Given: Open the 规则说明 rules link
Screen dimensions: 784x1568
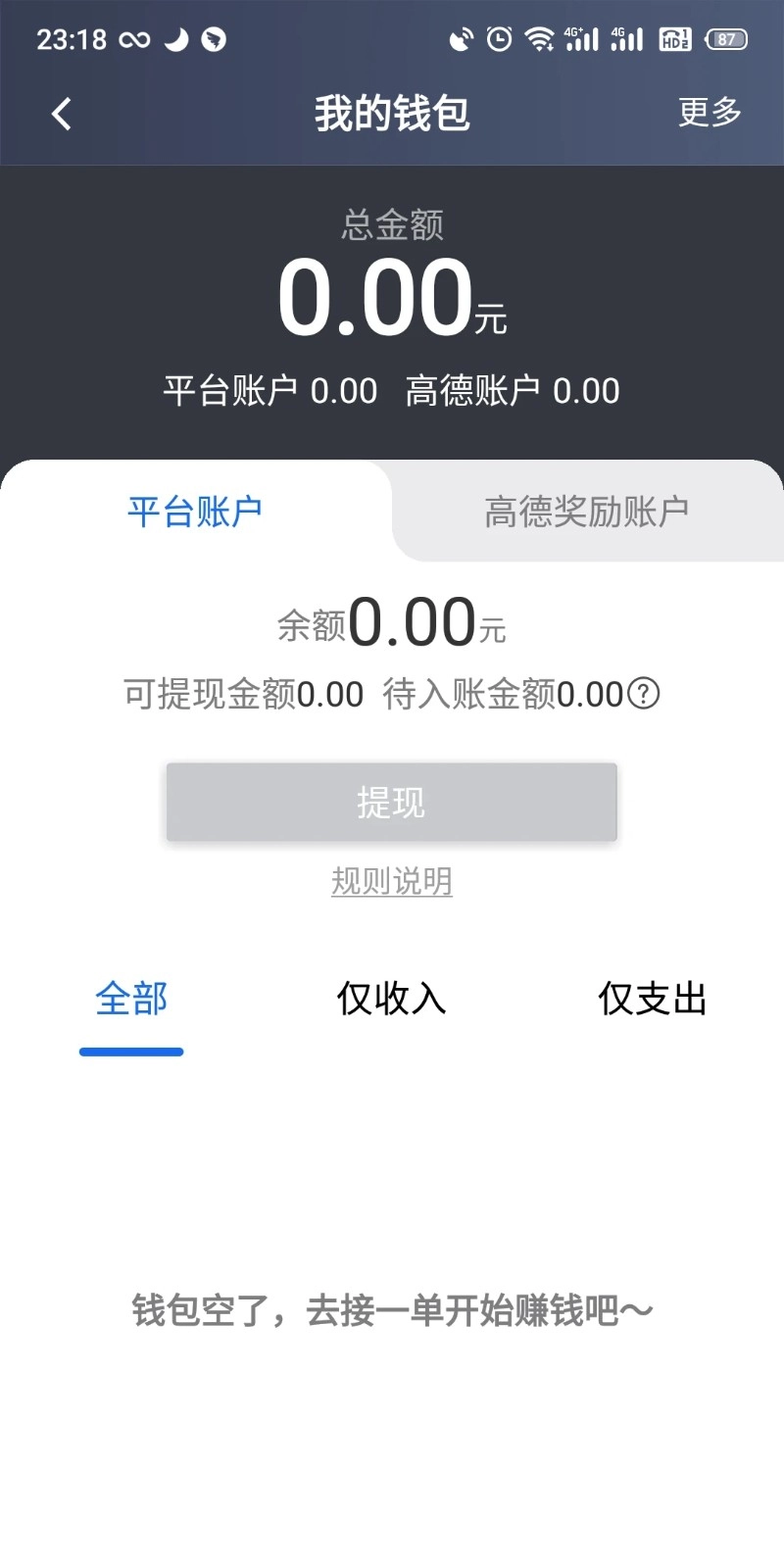Looking at the screenshot, I should (391, 881).
